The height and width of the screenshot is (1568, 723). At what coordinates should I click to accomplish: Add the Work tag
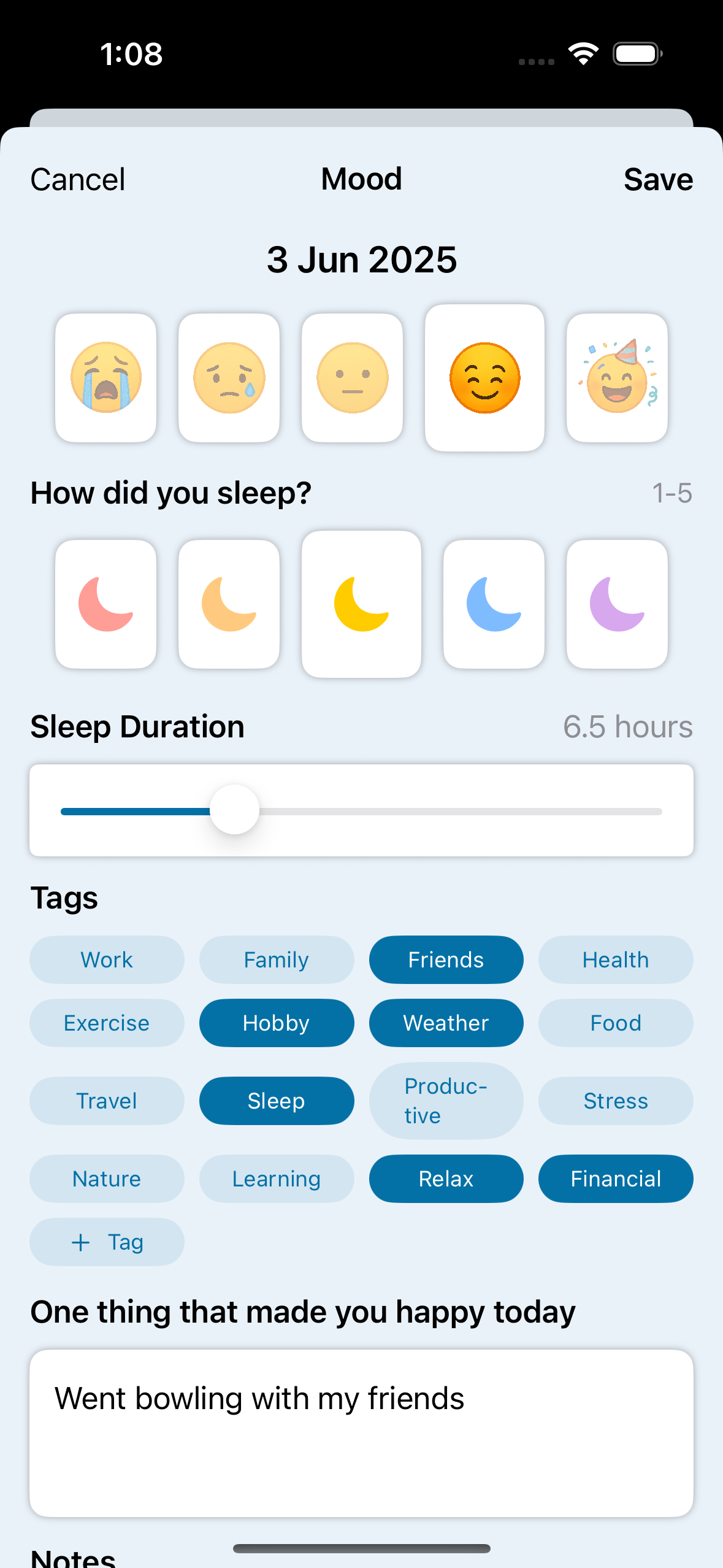pyautogui.click(x=107, y=959)
